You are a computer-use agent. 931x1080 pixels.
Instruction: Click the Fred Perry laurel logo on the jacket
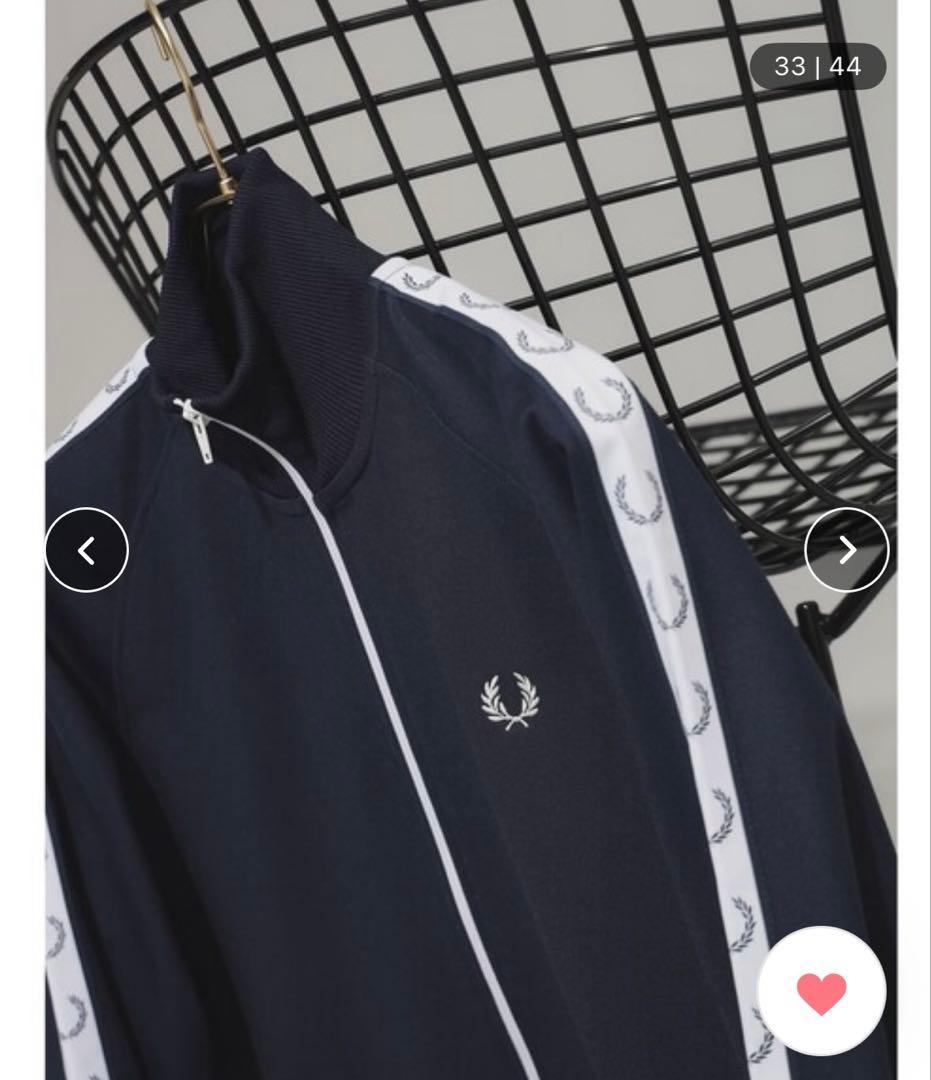[x=513, y=700]
